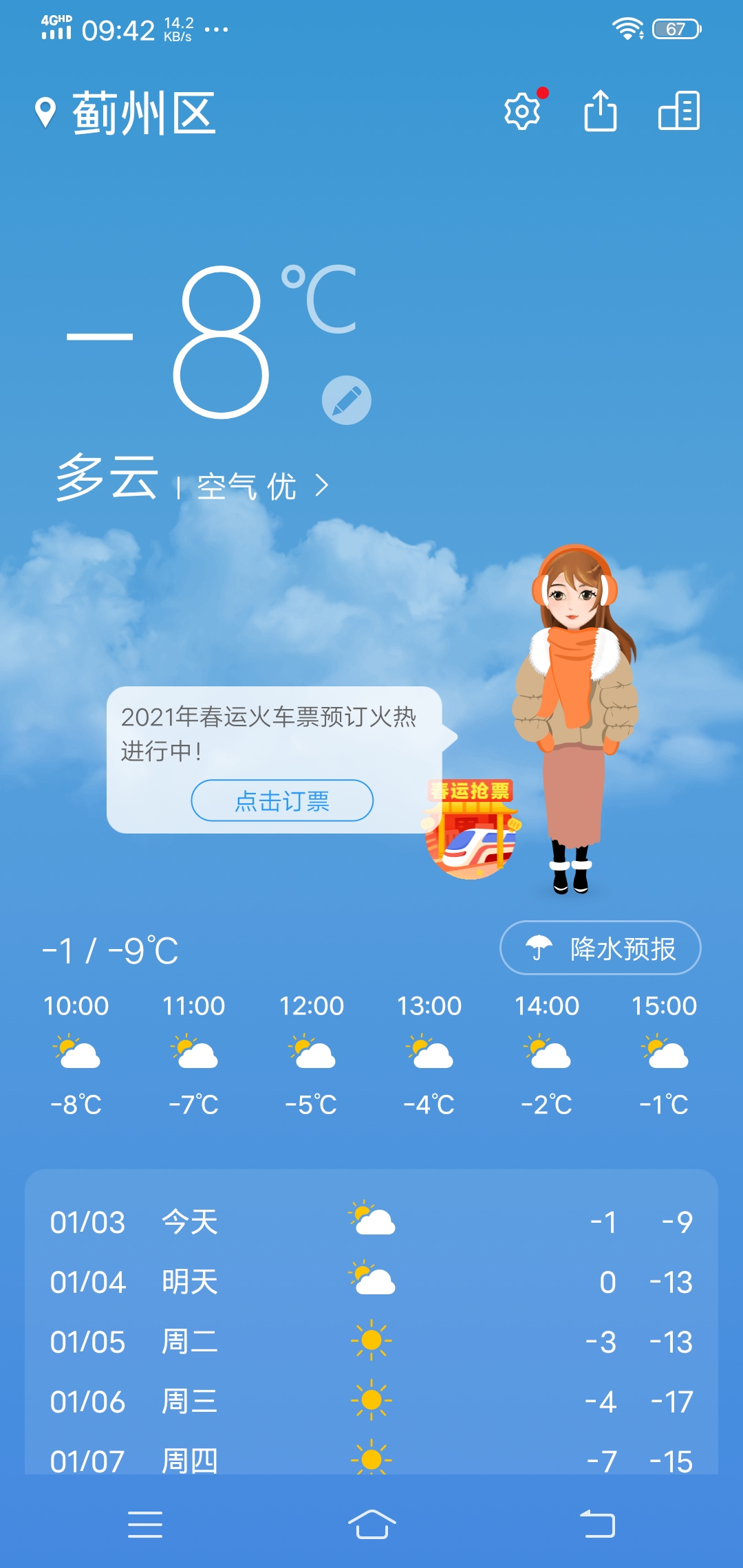Tap the 蓟州区 location name
This screenshot has height=1568, width=743.
[x=143, y=113]
